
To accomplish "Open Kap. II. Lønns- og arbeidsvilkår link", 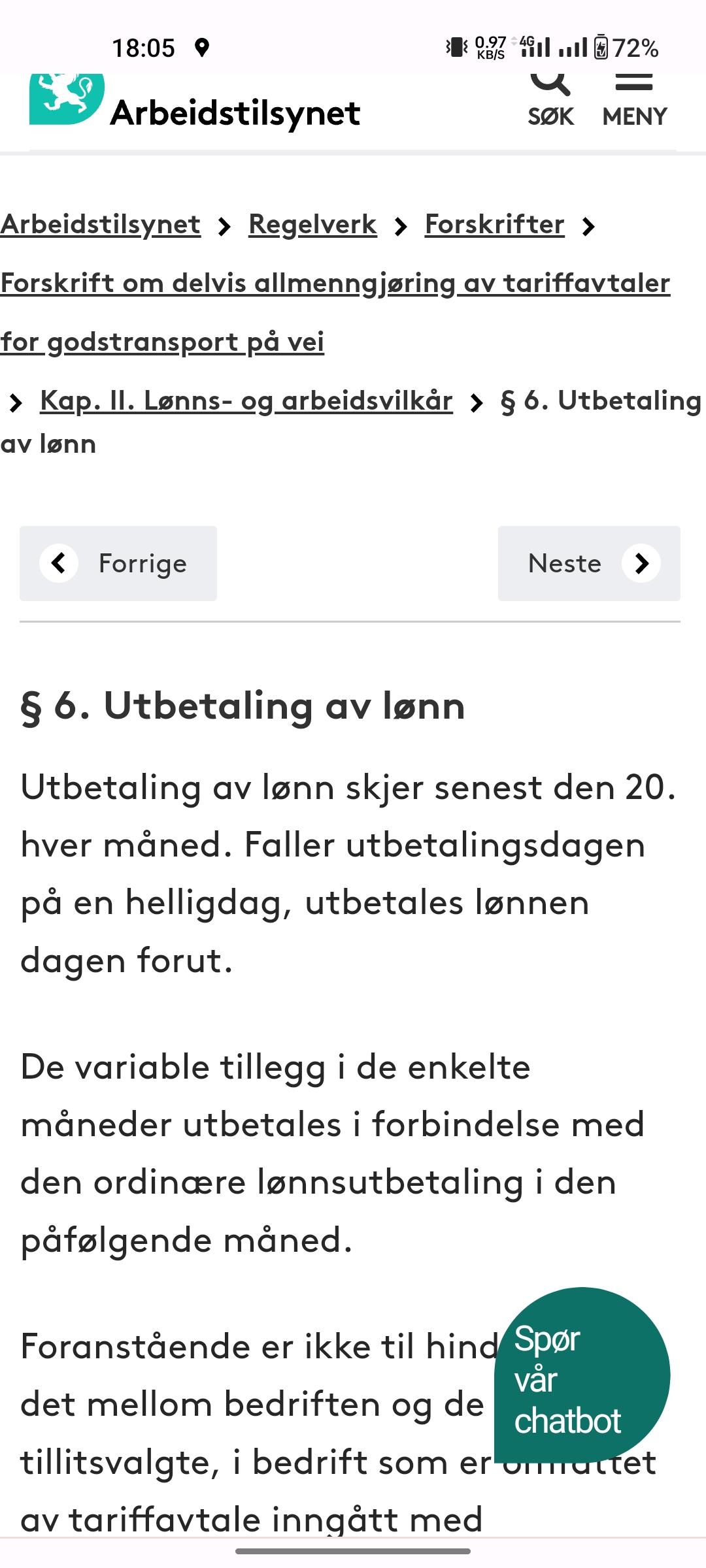I will pos(246,400).
